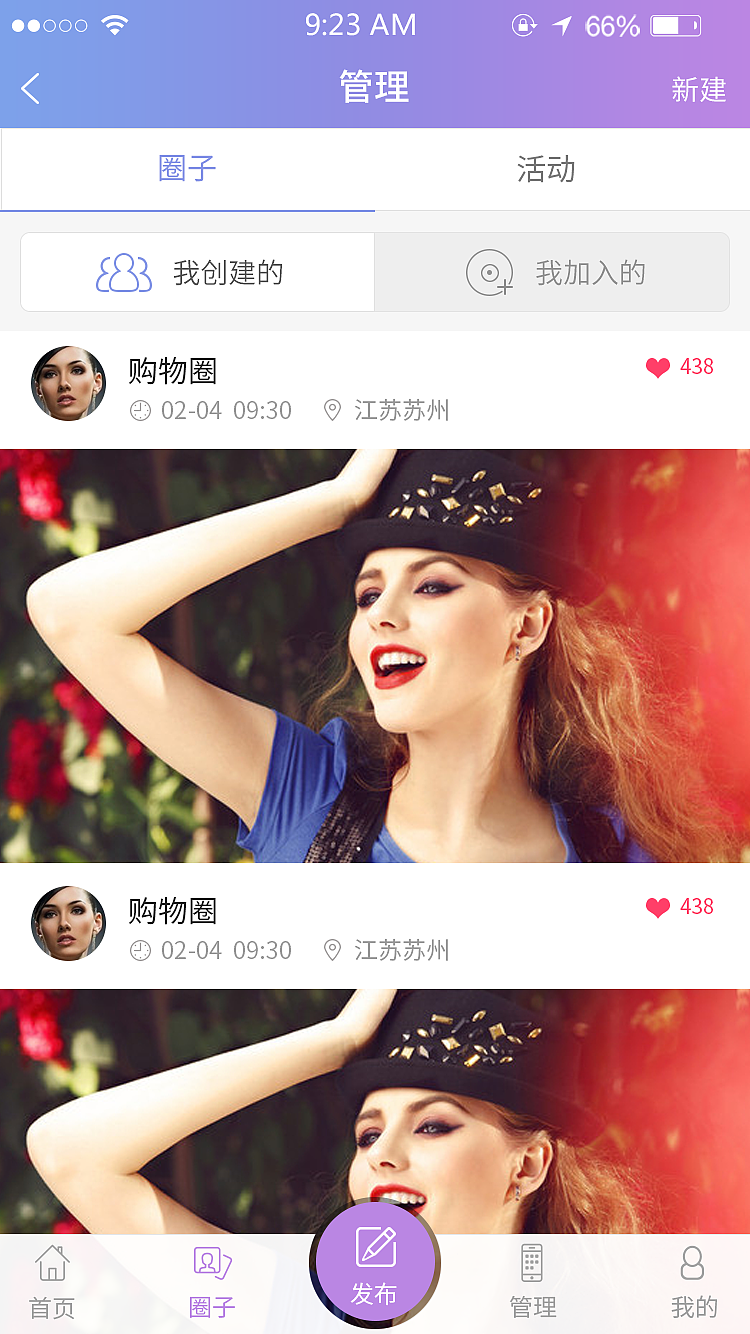Show 我创建的 circles
This screenshot has height=1334, width=750.
(198, 272)
